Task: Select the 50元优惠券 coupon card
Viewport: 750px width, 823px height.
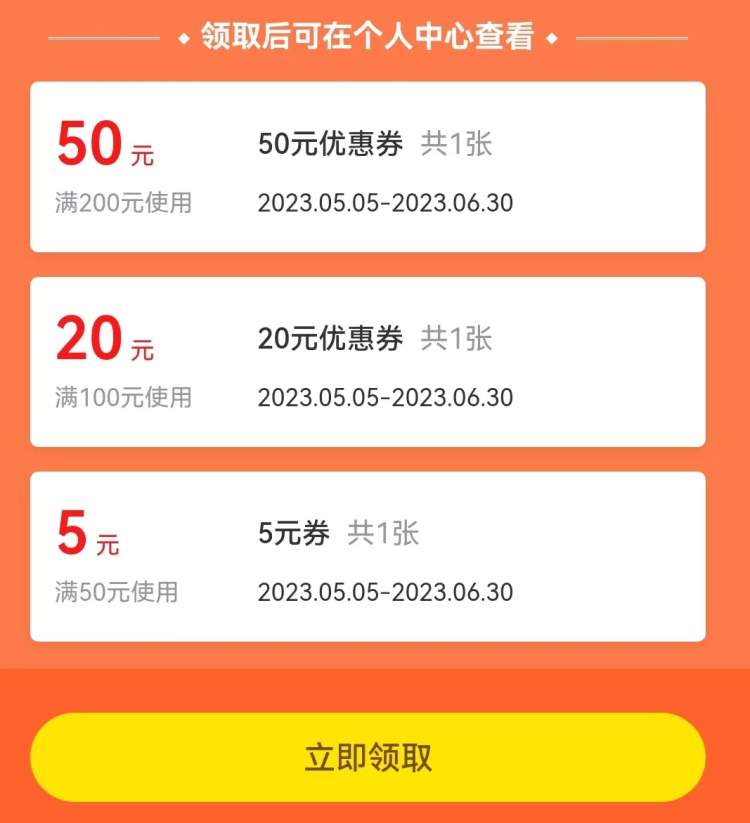Action: tap(375, 165)
